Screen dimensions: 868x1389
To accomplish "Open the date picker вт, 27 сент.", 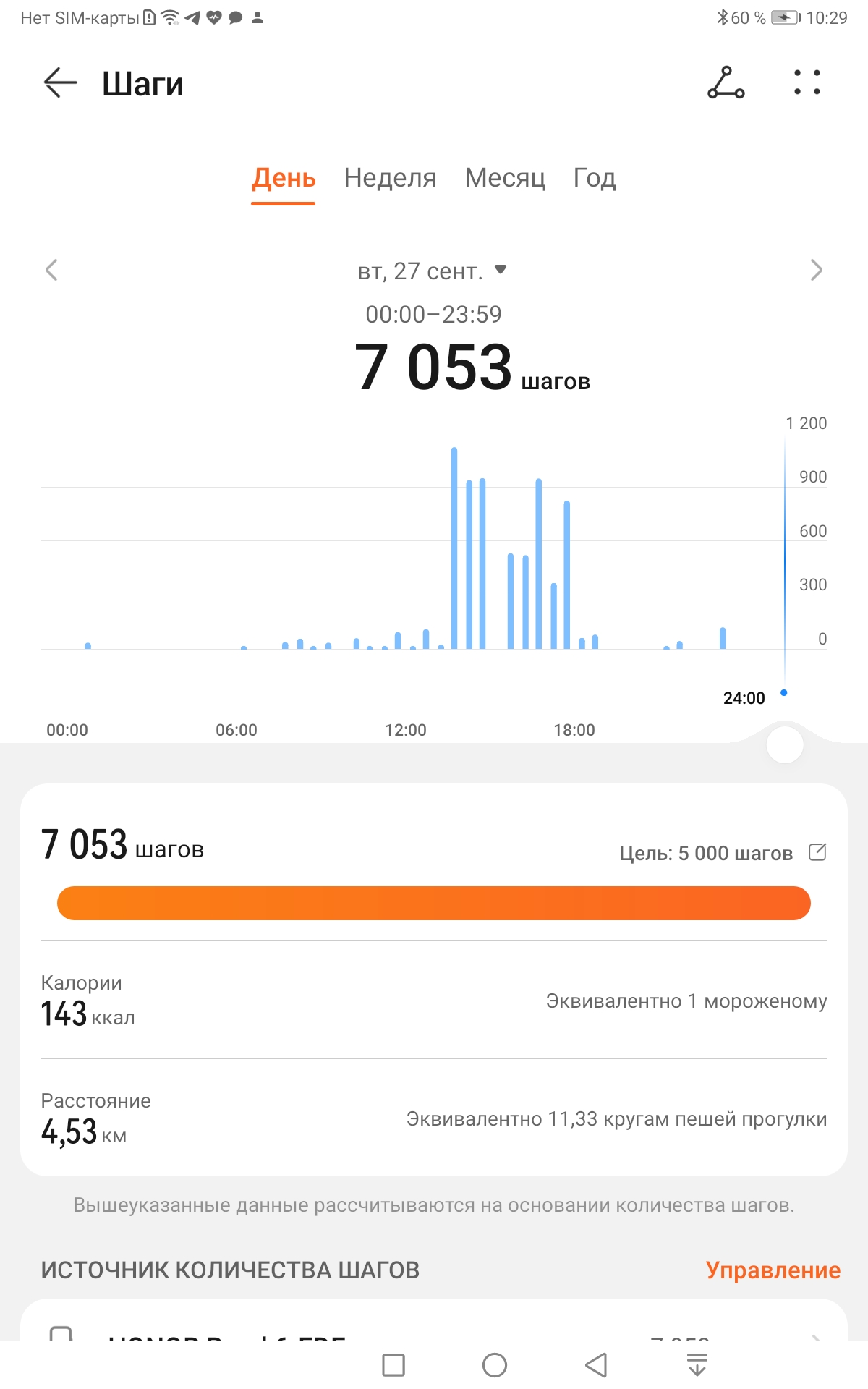I will [x=433, y=271].
